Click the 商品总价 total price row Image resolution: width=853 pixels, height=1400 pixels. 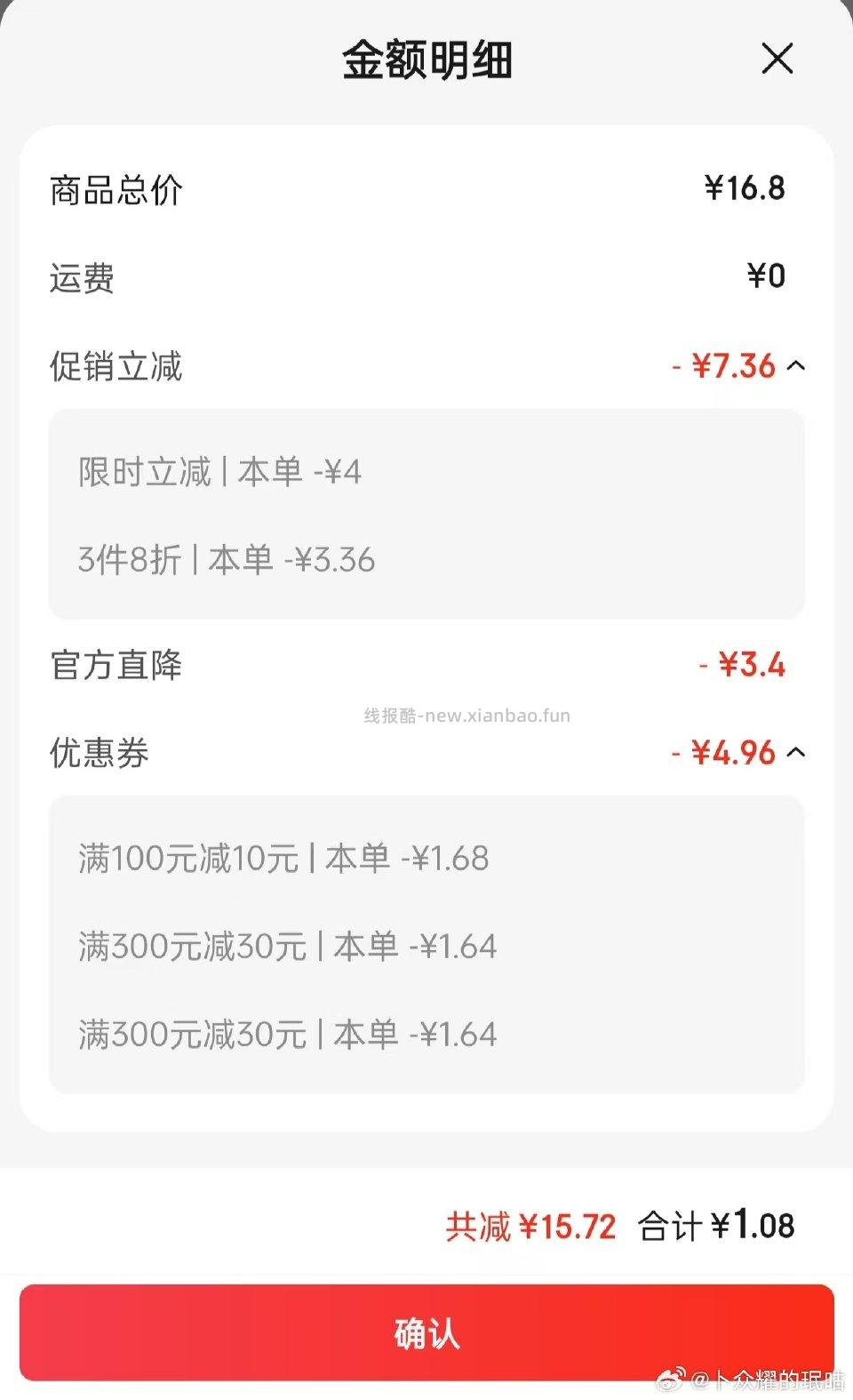coord(426,188)
